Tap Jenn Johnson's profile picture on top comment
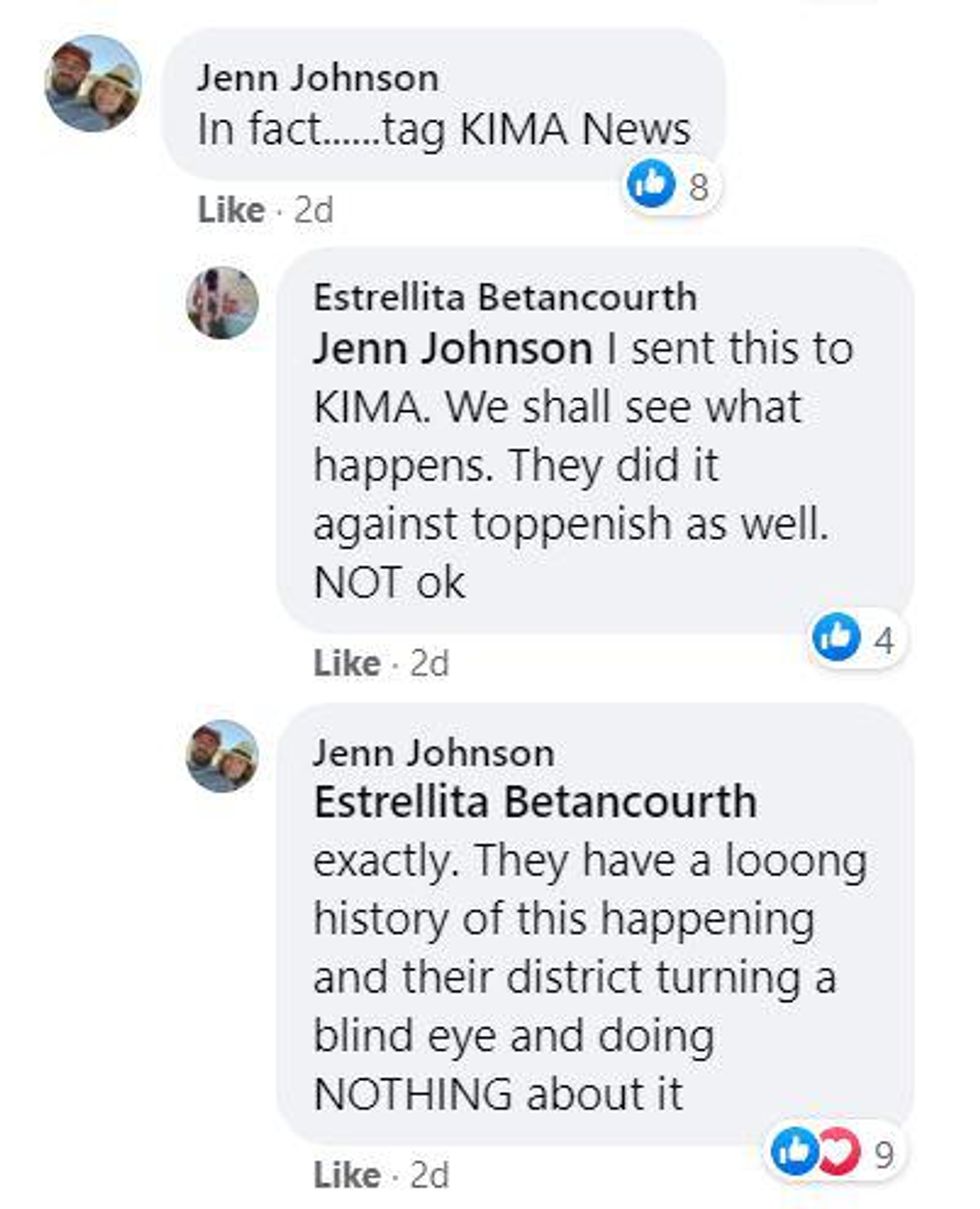This screenshot has height=1209, width=980. click(93, 83)
